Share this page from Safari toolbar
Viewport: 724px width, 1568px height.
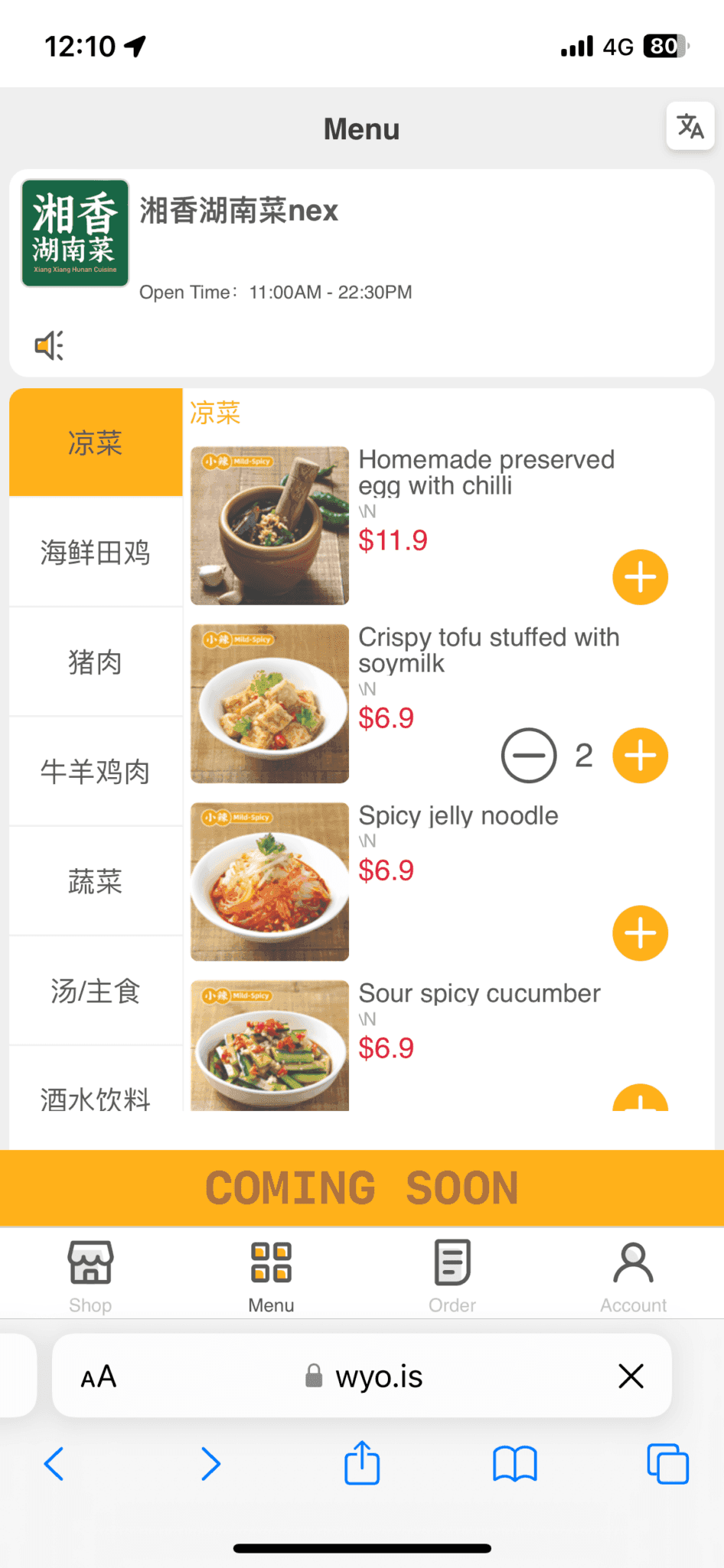click(x=362, y=1464)
